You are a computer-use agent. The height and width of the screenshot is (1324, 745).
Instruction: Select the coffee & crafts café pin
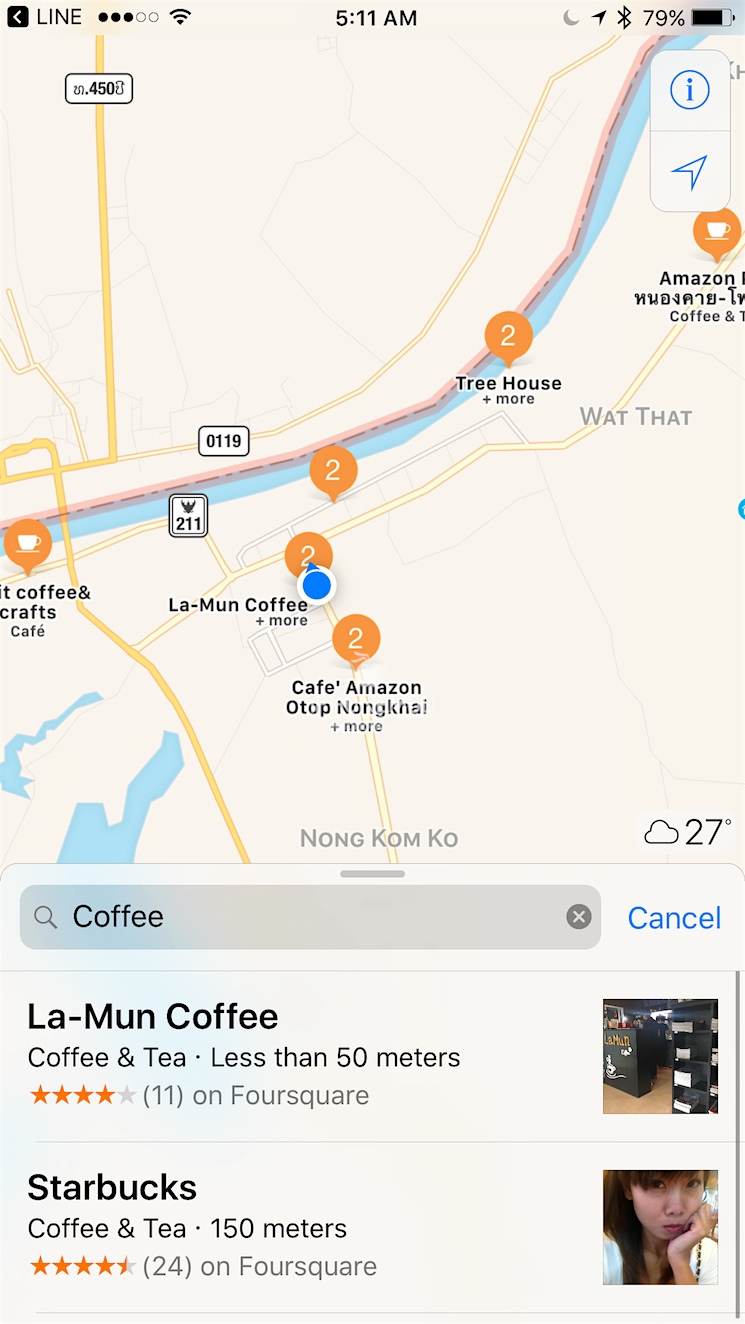point(28,545)
